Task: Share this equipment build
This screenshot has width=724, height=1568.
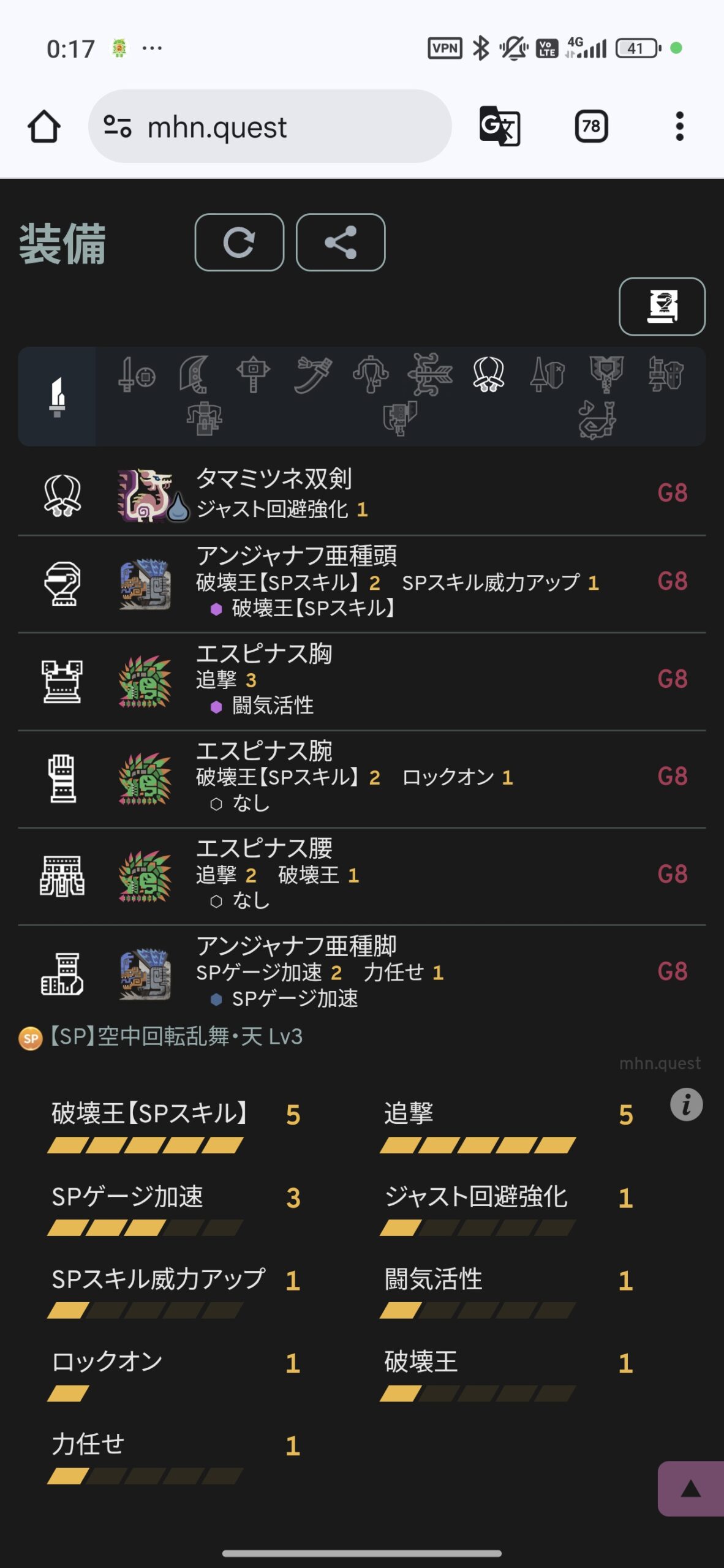Action: 340,243
